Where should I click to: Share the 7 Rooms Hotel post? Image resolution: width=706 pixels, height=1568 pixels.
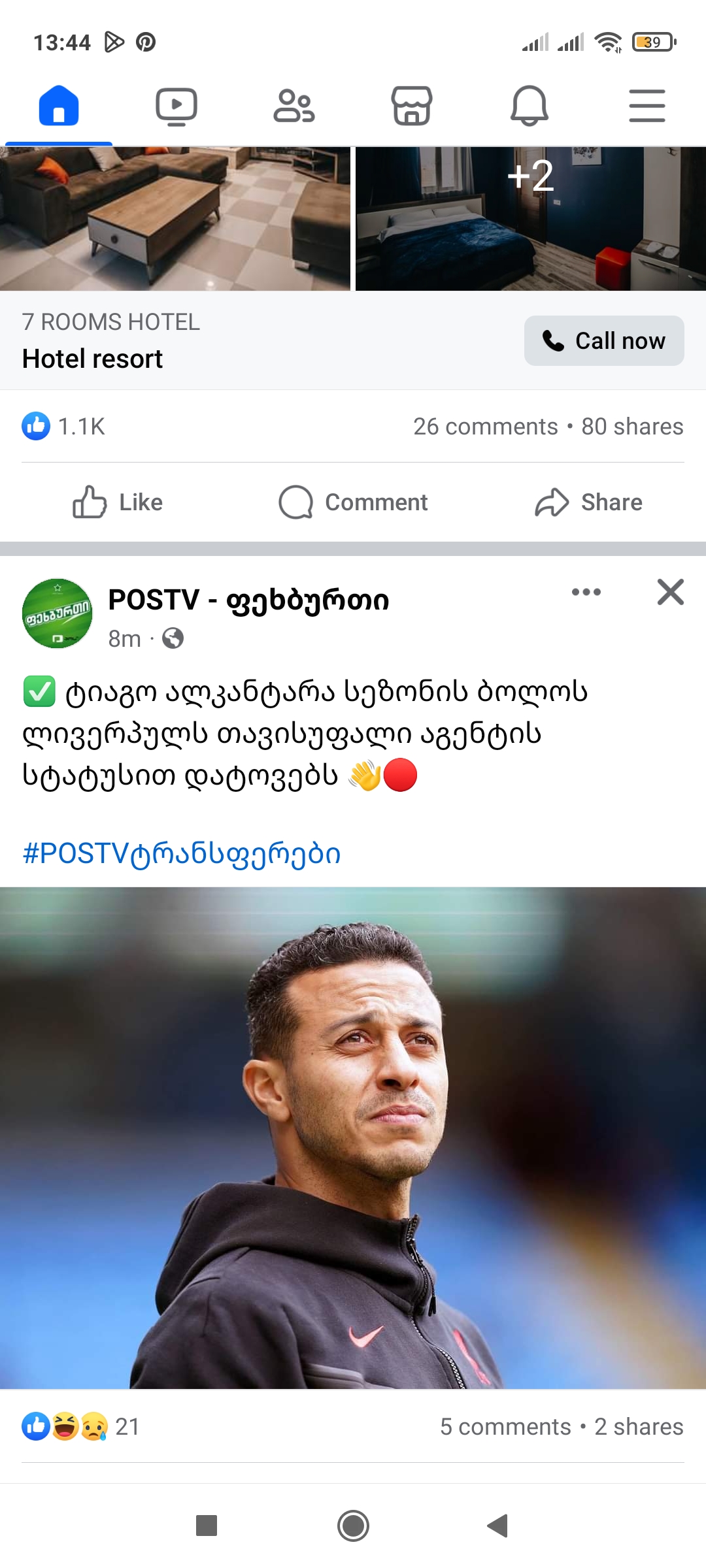coord(588,502)
